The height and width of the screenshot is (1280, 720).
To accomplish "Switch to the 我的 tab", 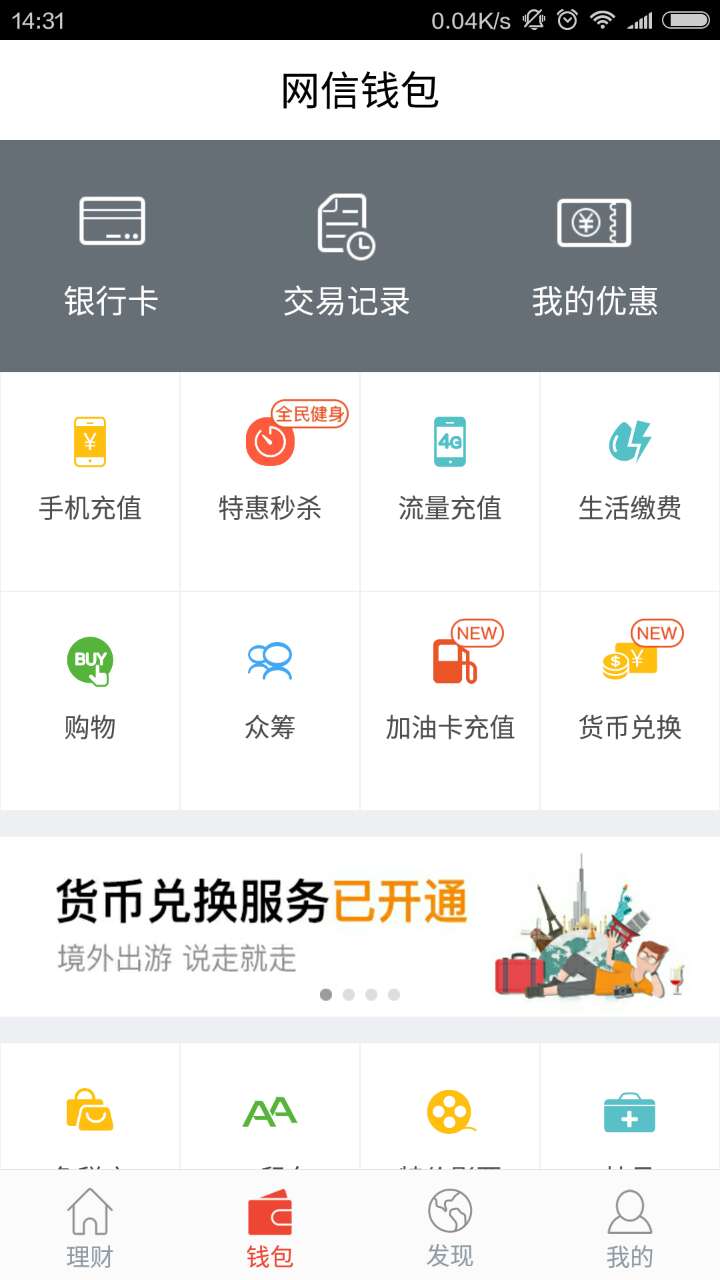I will pyautogui.click(x=630, y=1227).
